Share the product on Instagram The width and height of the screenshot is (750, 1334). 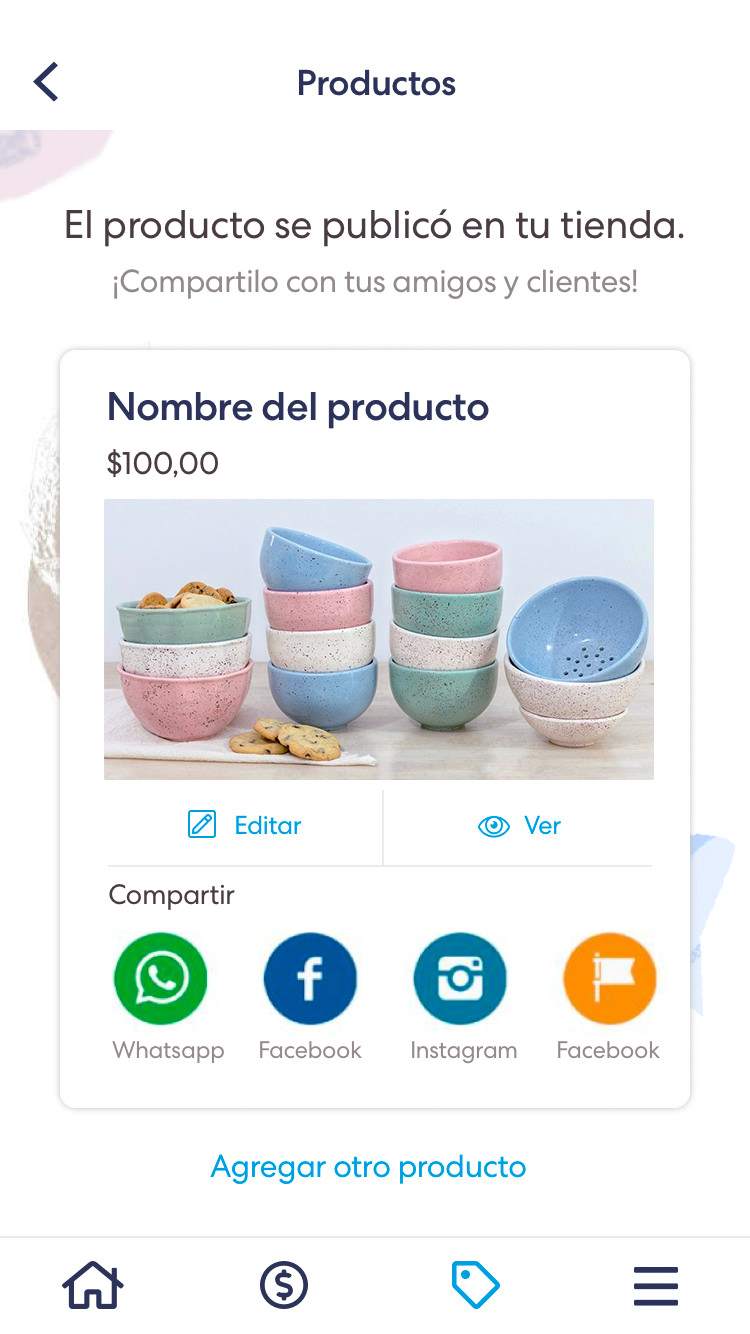[460, 979]
